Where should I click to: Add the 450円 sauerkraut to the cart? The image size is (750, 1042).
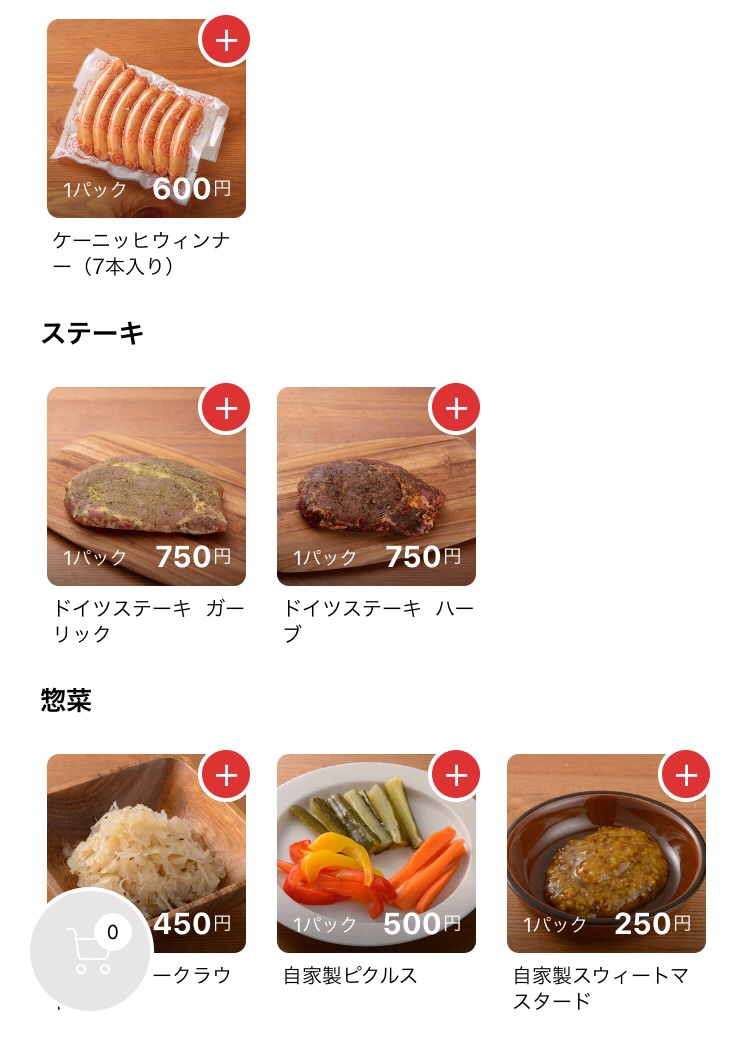pos(226,775)
